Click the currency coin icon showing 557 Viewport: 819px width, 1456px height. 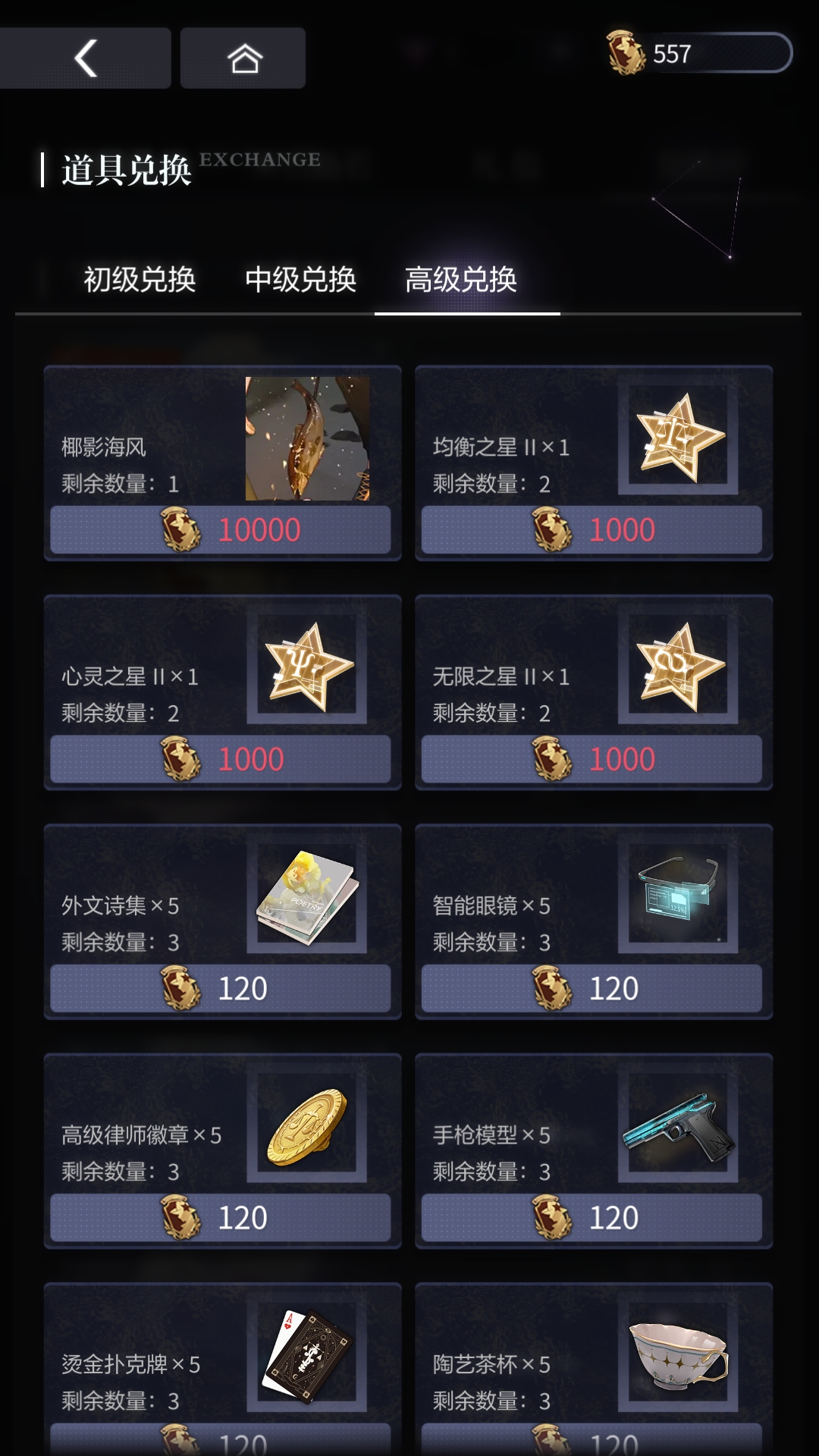[x=622, y=52]
